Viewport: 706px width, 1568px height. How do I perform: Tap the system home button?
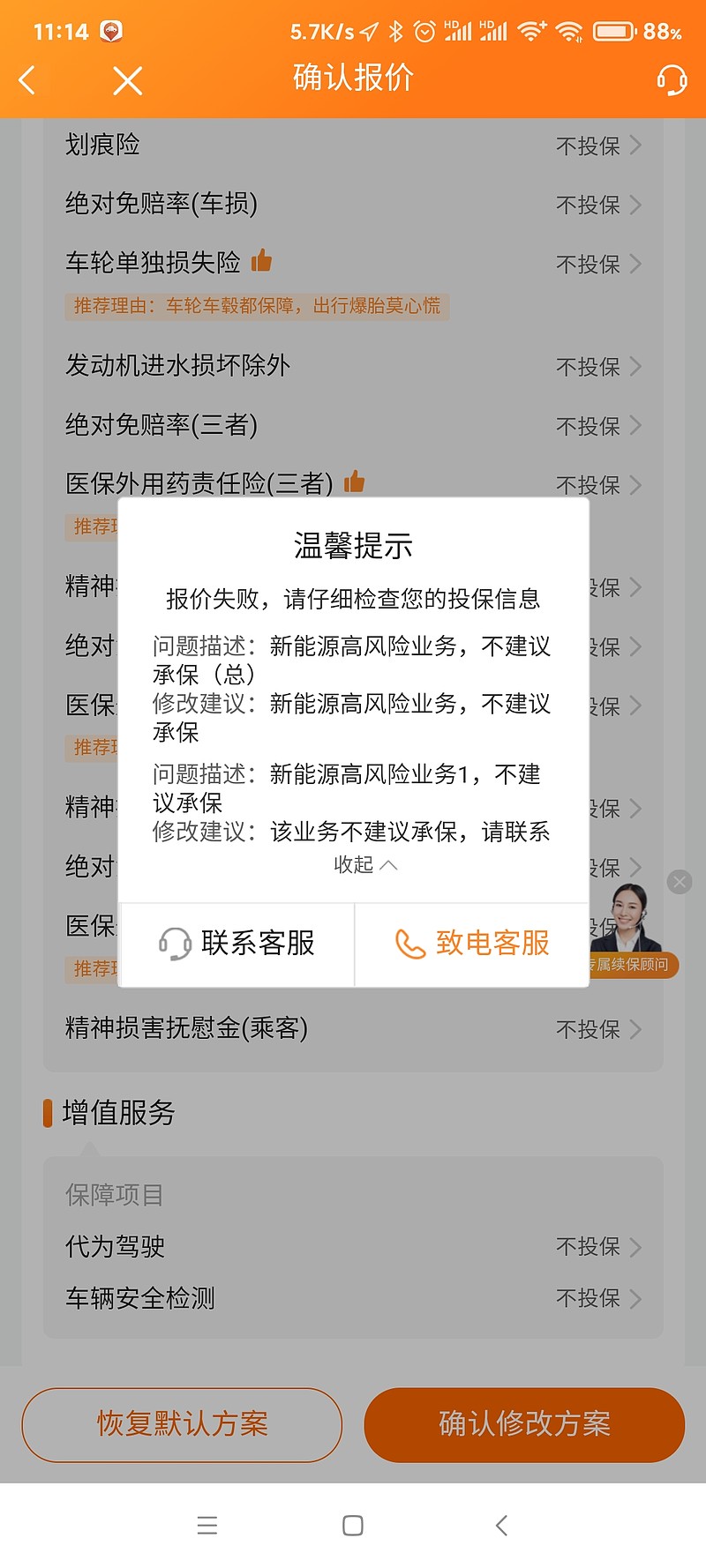pyautogui.click(x=353, y=1526)
